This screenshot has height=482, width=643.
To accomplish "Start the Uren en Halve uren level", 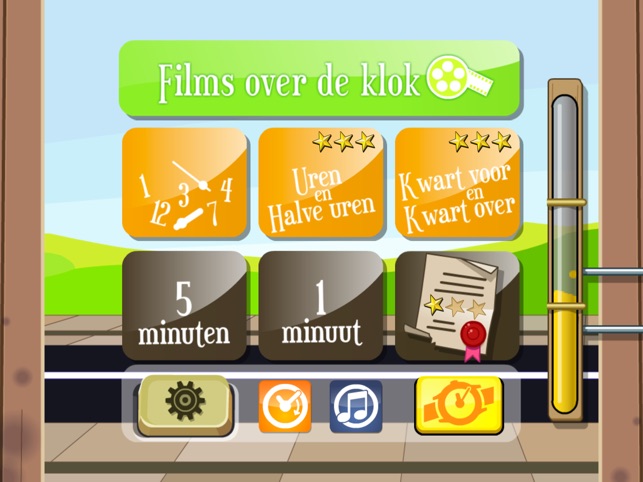I will tap(321, 184).
